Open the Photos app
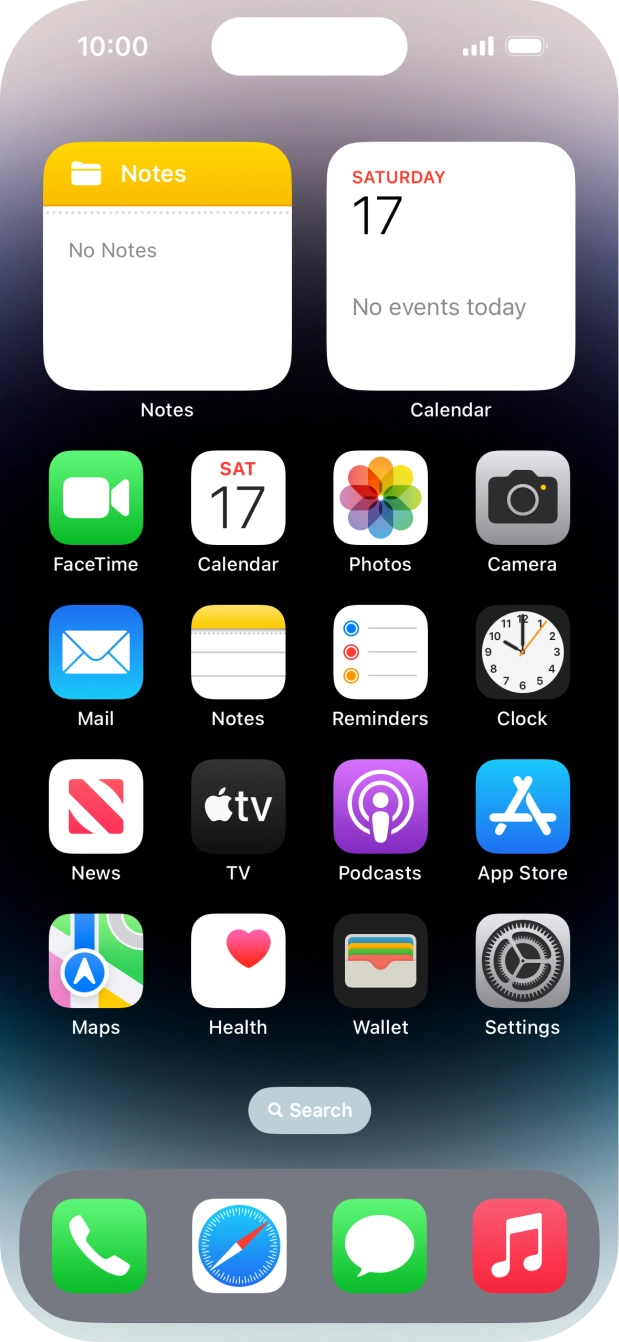 tap(380, 498)
